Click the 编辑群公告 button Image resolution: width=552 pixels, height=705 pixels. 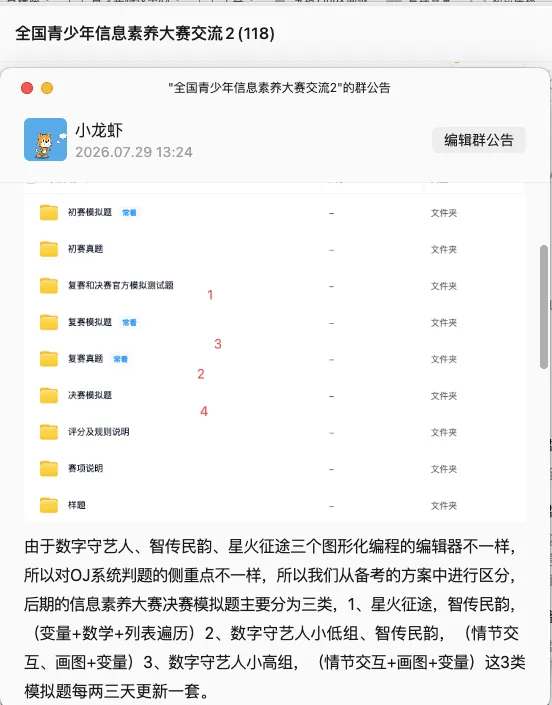pyautogui.click(x=479, y=140)
